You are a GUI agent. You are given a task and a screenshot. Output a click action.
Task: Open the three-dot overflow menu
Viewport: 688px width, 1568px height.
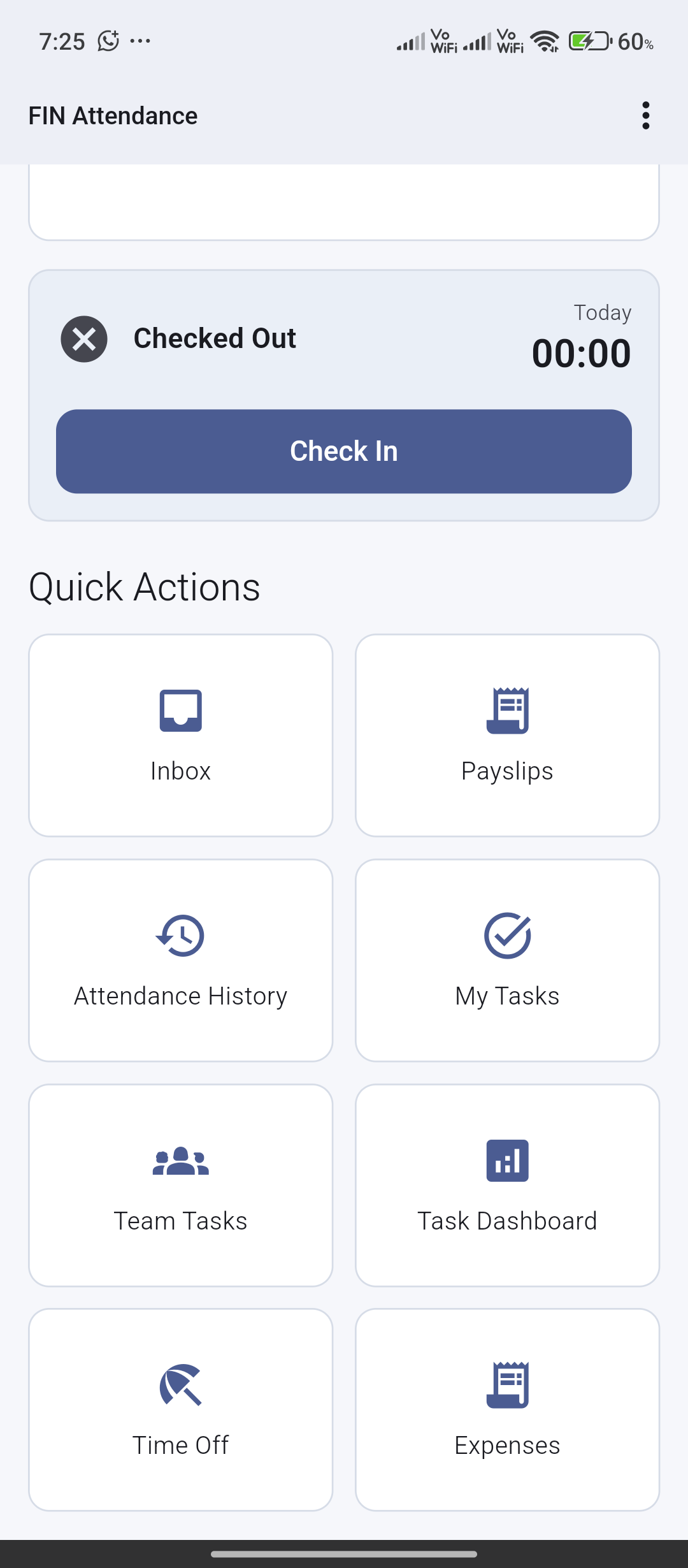[x=645, y=116]
